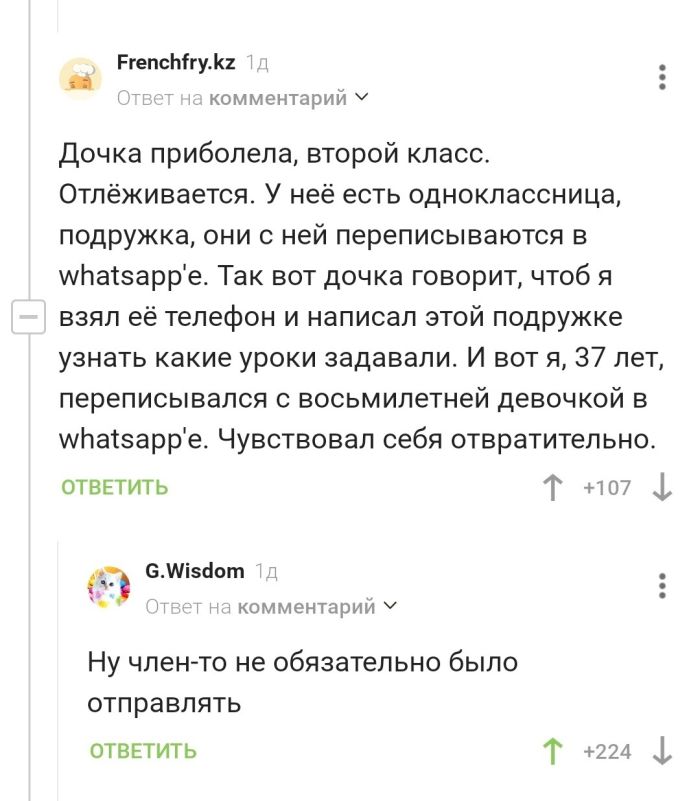The width and height of the screenshot is (700, 801).
Task: Reply to Frenchfry.kz's comment
Action: click(114, 488)
